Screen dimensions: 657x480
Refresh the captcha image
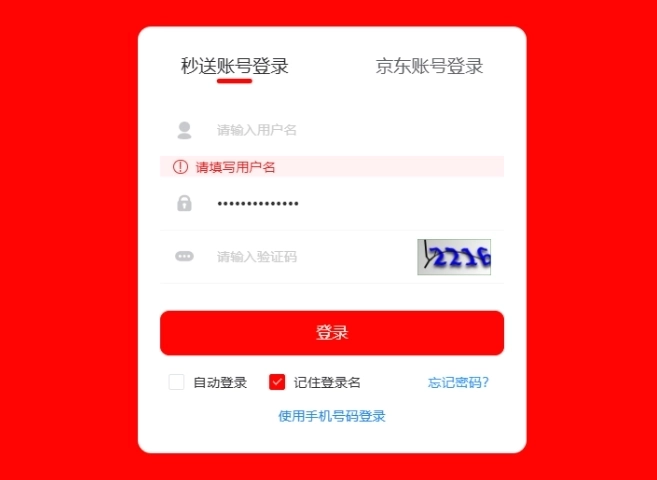point(454,257)
